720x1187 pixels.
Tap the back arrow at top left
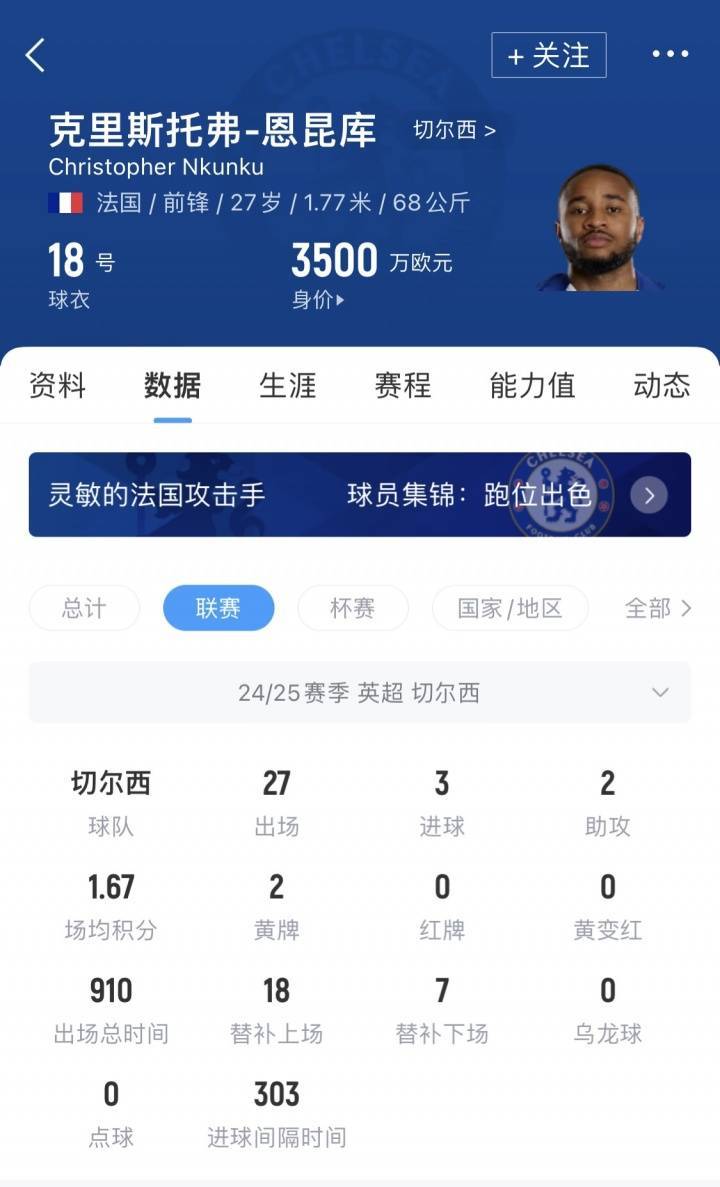[x=36, y=56]
